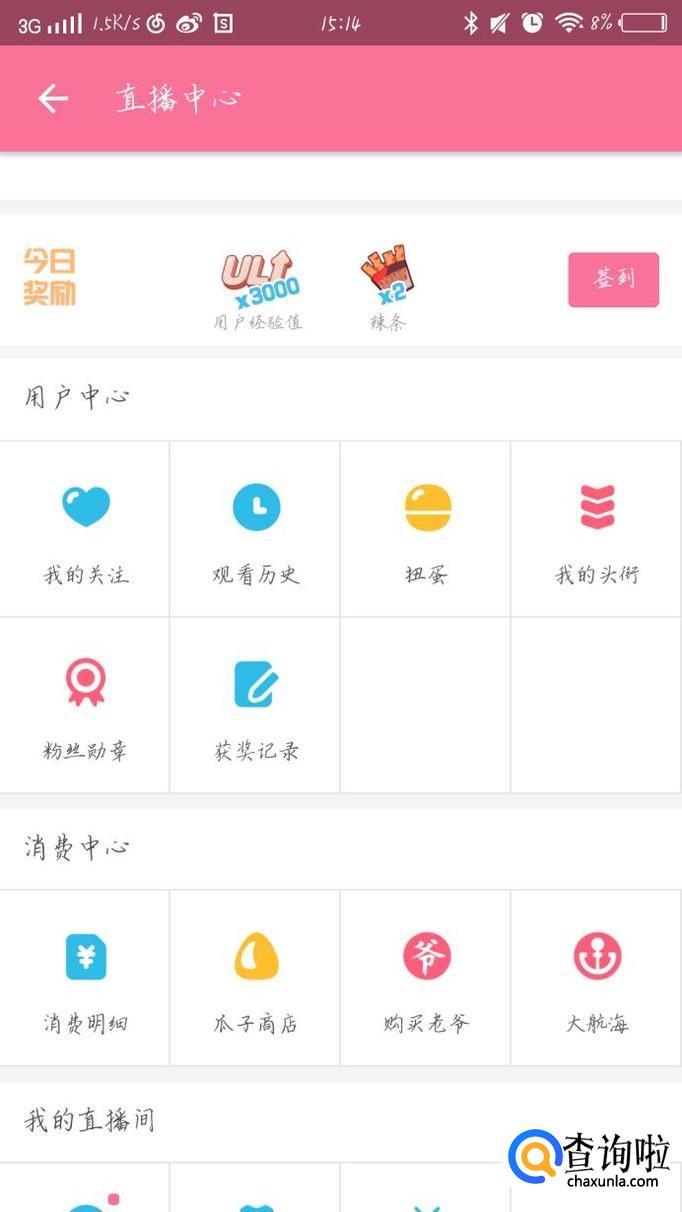Tap 购买老爷
Viewport: 682px width, 1212px height.
tap(427, 978)
